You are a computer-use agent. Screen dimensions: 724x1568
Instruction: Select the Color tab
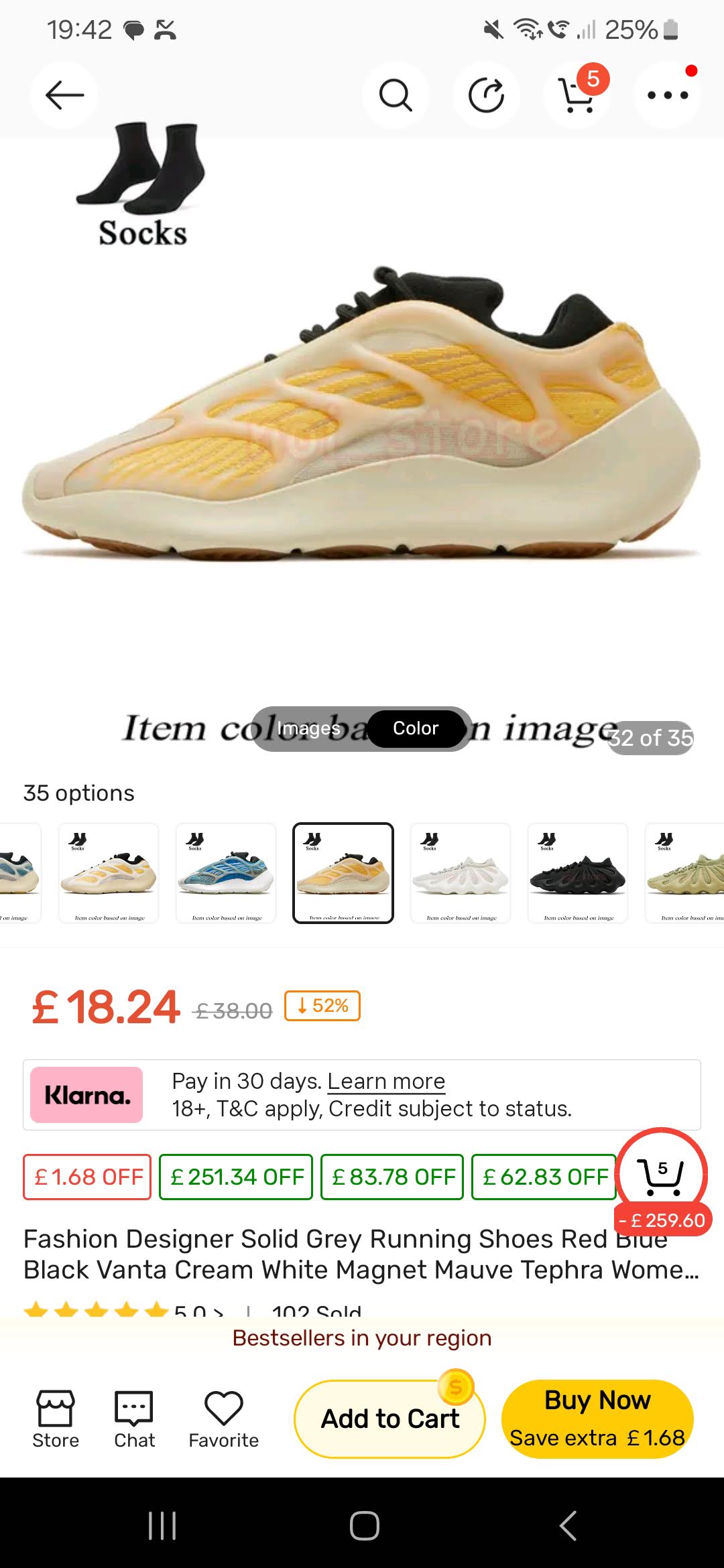pyautogui.click(x=416, y=728)
